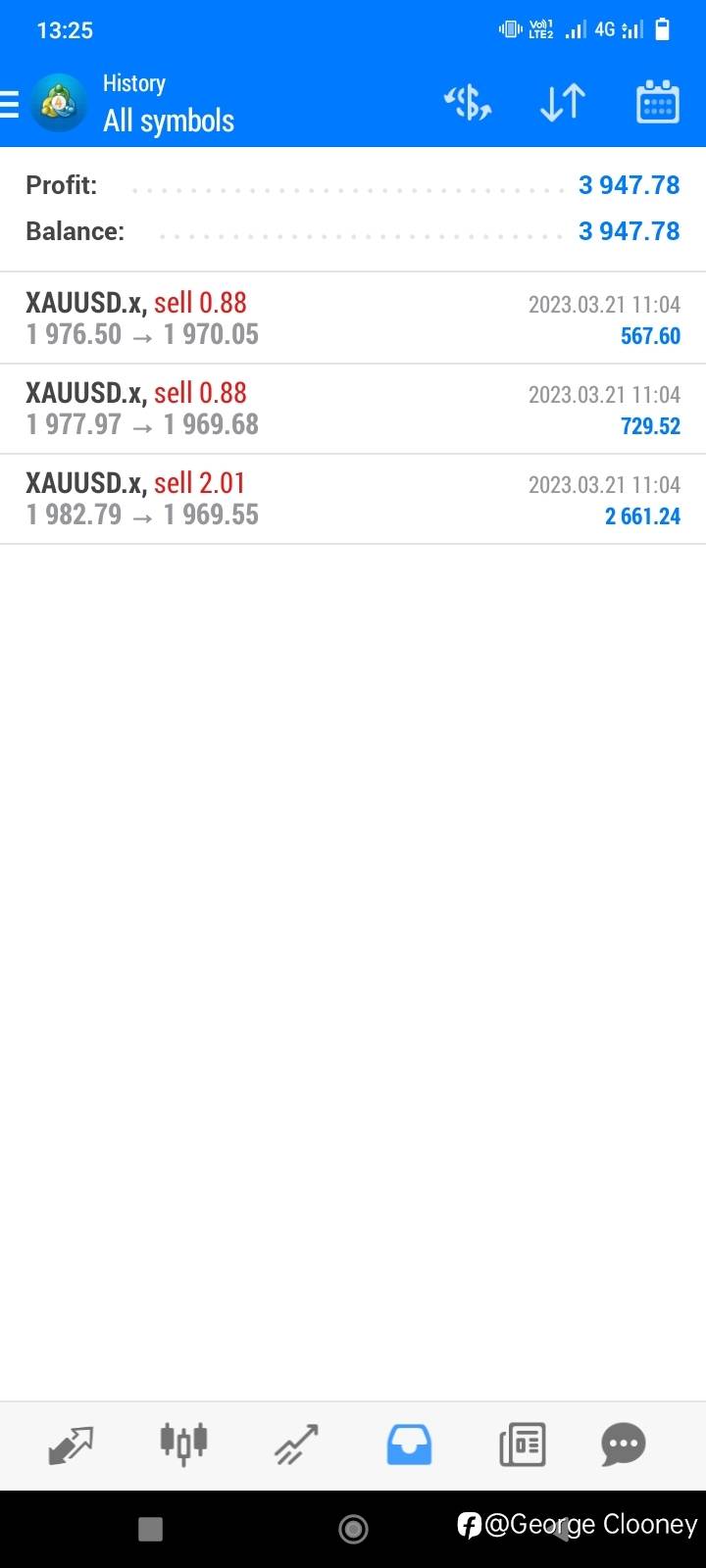Open the XAUUSD.x trade with profit 567.60

[353, 318]
